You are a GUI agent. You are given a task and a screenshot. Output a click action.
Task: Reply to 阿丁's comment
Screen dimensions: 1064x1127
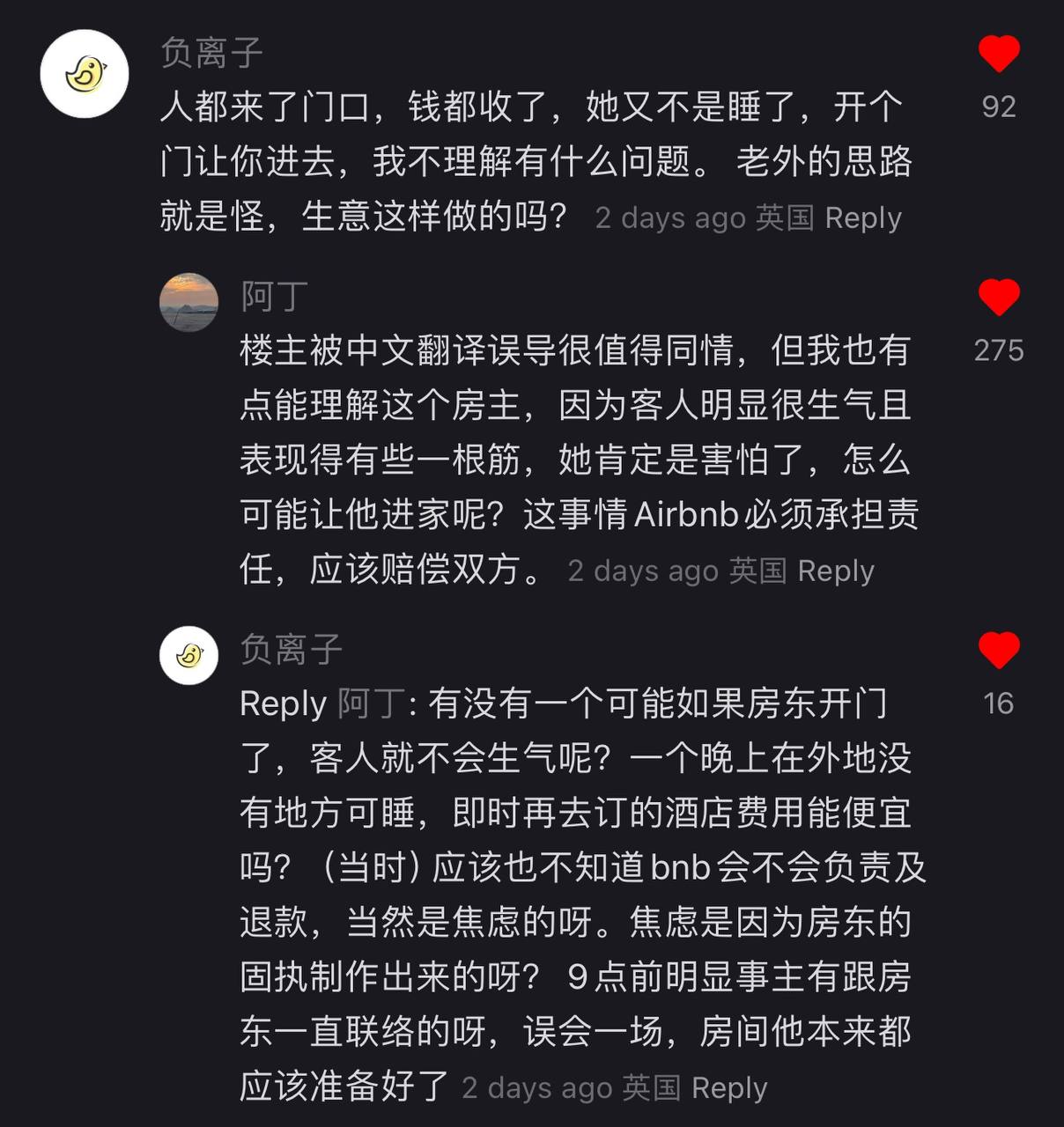835,571
